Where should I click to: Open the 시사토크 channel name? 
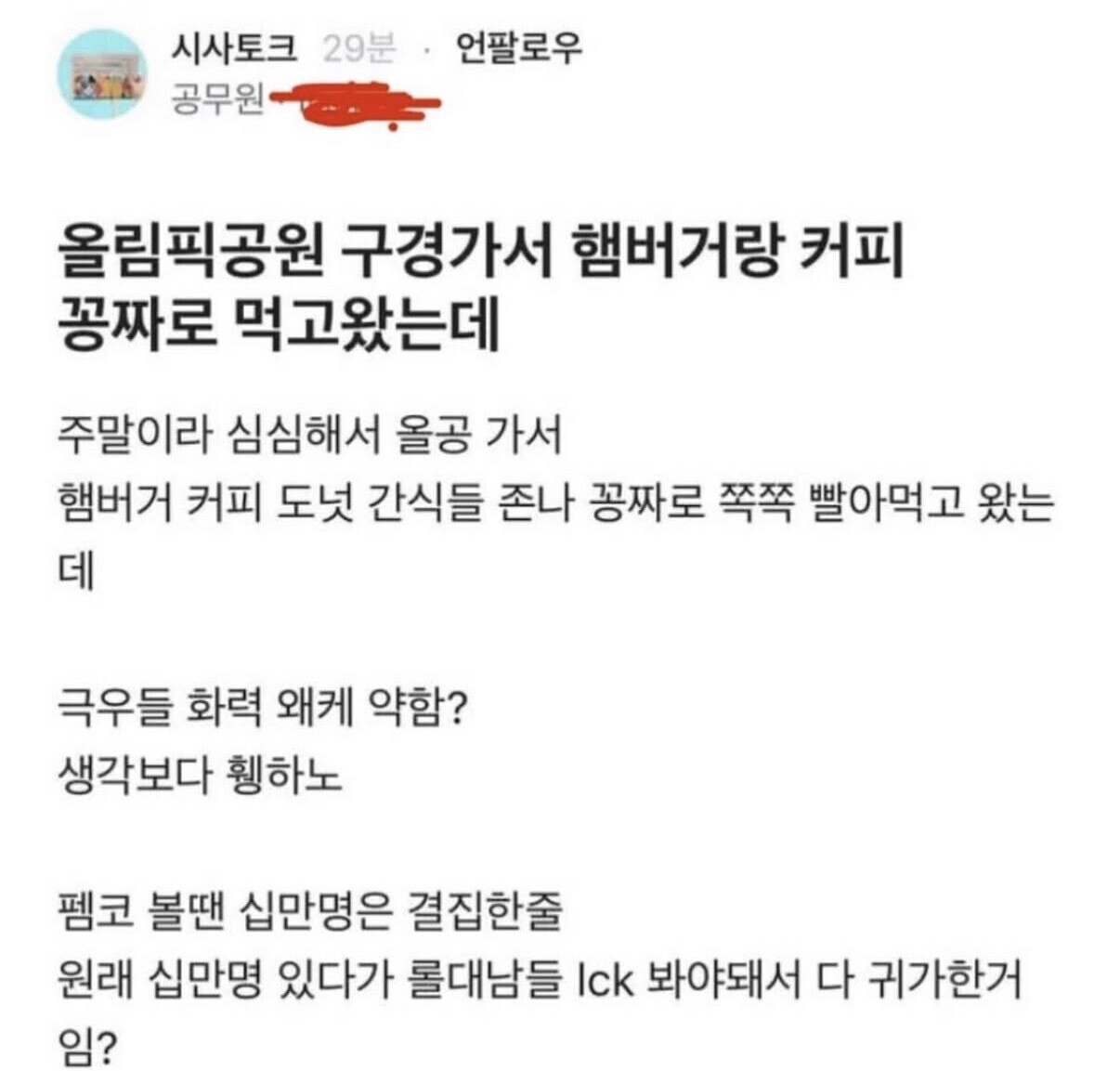point(235,48)
